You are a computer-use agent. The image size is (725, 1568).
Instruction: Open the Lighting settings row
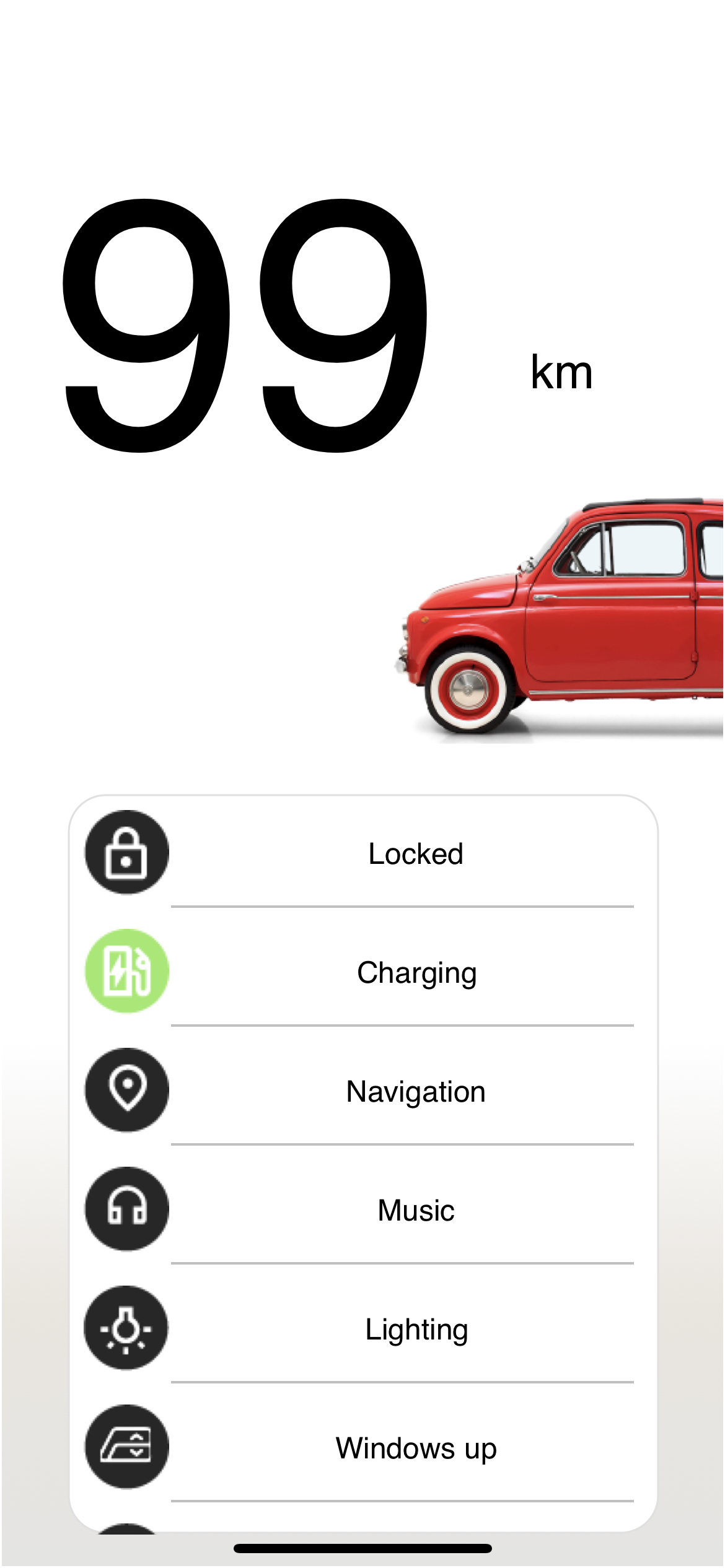pos(415,1329)
